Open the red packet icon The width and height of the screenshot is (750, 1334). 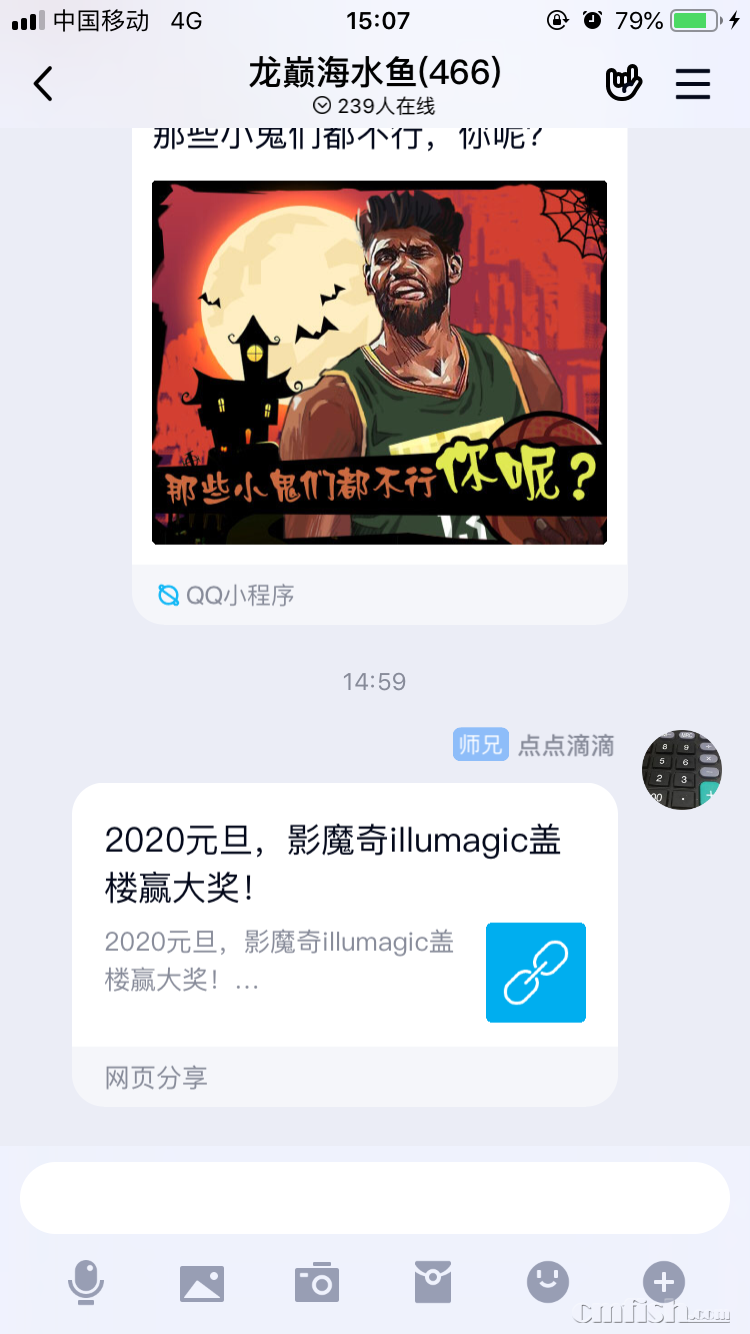[x=432, y=1284]
